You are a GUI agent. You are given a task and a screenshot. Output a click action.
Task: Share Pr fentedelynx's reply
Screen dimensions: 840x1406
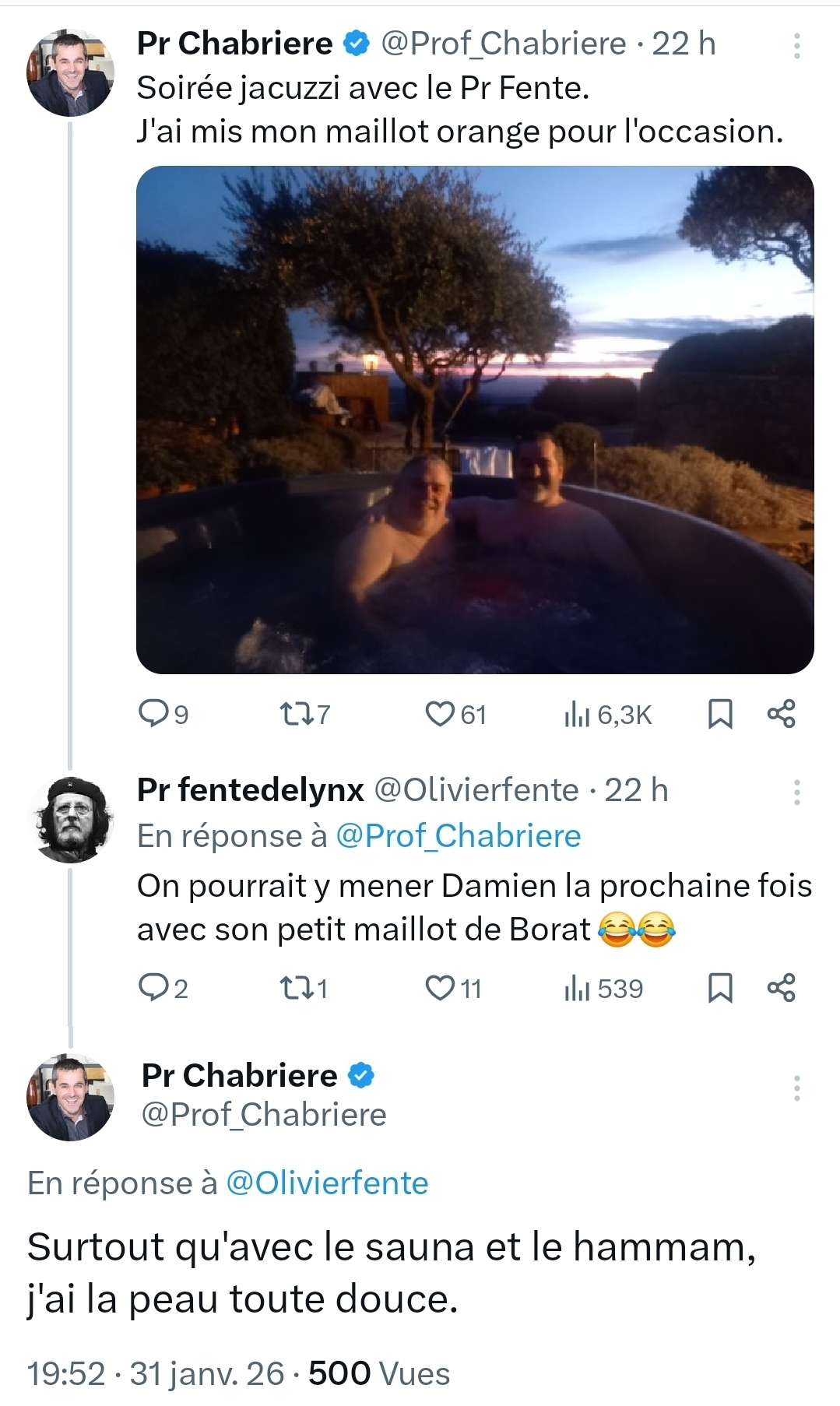pyautogui.click(x=781, y=988)
